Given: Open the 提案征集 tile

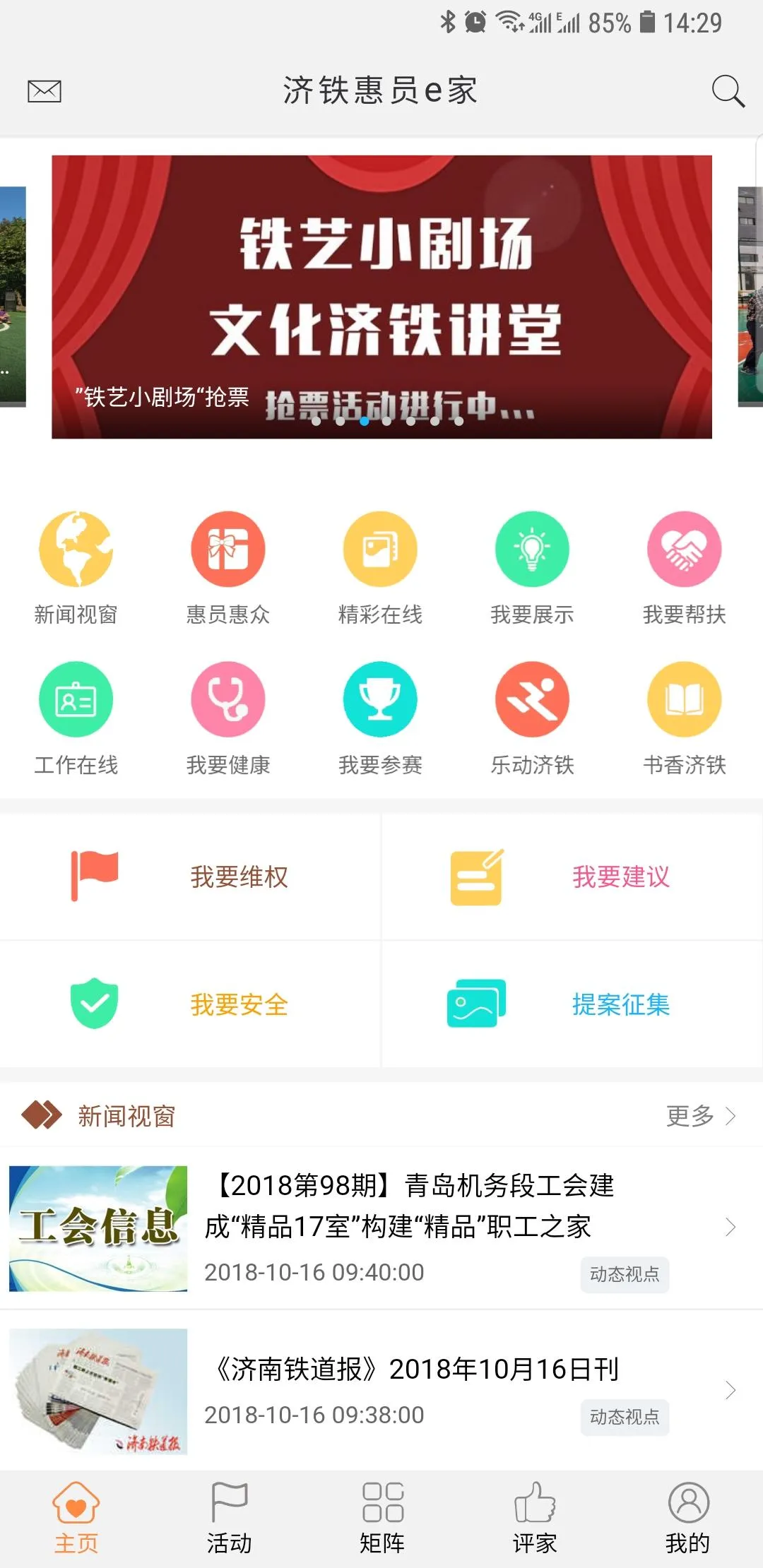Looking at the screenshot, I should [x=572, y=1004].
